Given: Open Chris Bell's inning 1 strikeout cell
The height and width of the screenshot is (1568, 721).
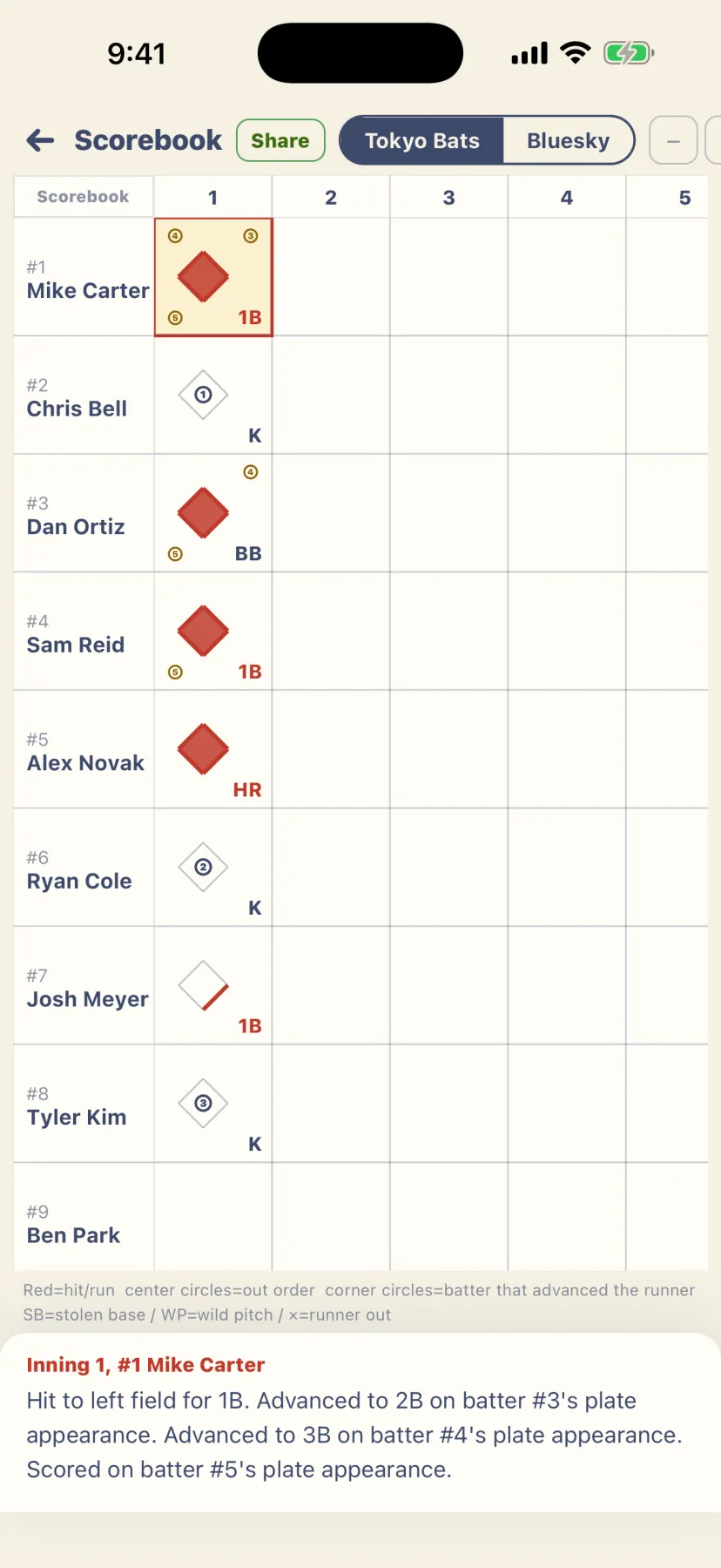Looking at the screenshot, I should [213, 395].
